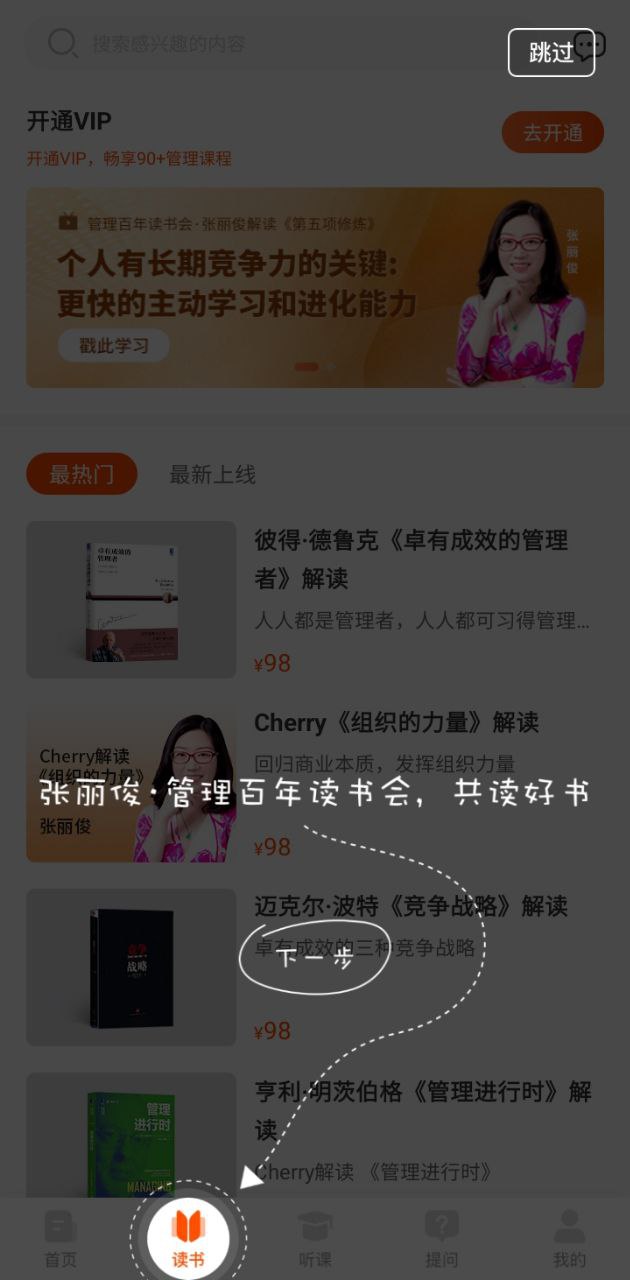This screenshot has height=1280, width=630.
Task: Tap 下一步 to continue the guide
Action: click(x=315, y=957)
